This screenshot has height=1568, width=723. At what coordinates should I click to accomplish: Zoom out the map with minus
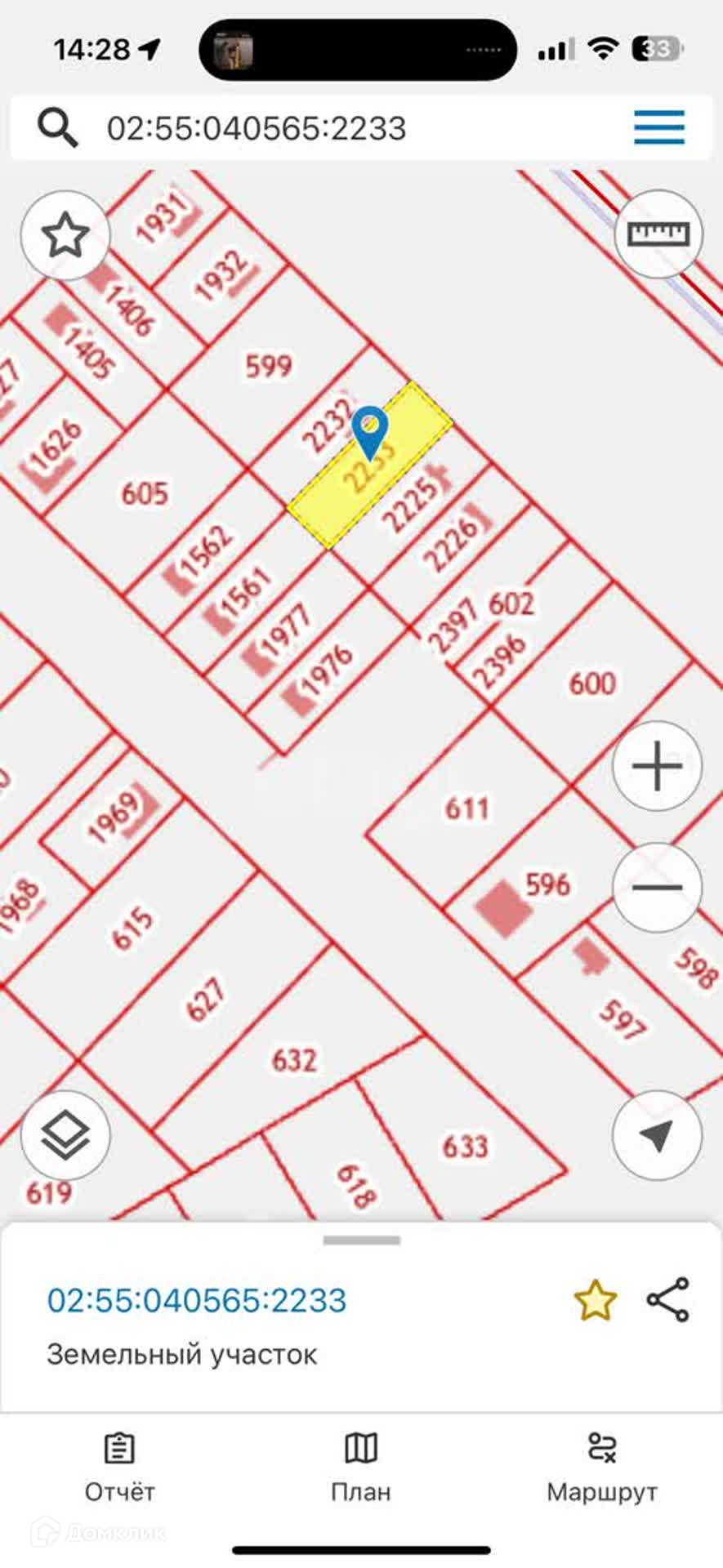657,888
